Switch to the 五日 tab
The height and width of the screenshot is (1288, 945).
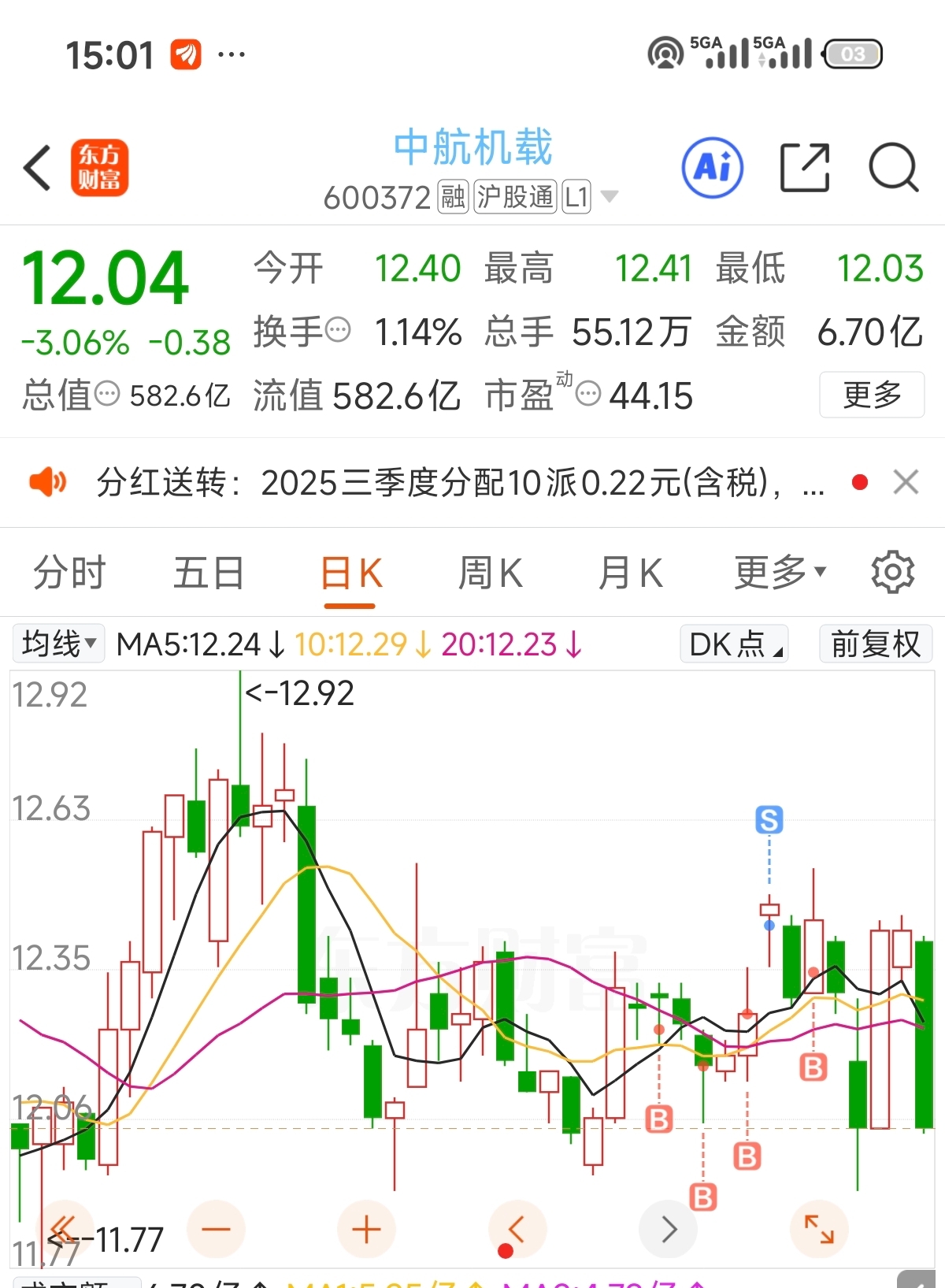(x=209, y=573)
